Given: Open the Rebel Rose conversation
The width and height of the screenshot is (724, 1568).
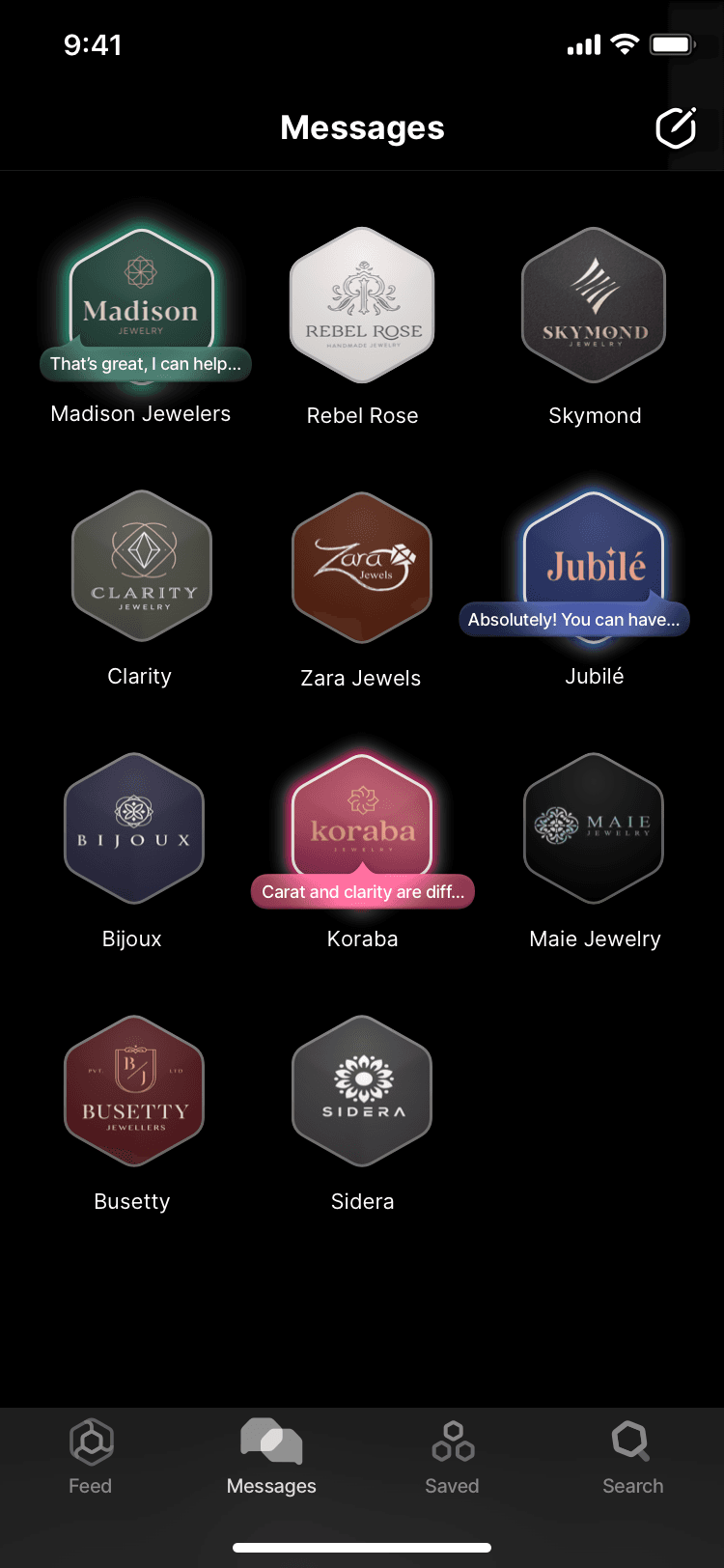Looking at the screenshot, I should (362, 305).
